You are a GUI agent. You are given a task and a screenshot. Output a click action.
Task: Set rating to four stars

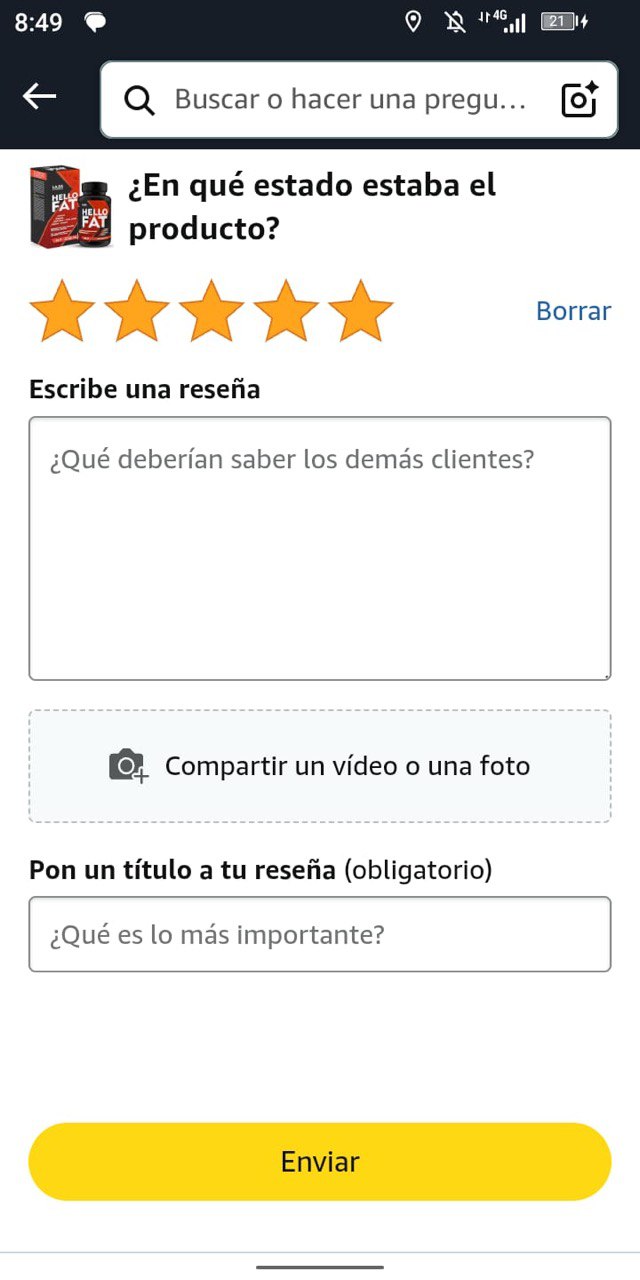(x=286, y=311)
